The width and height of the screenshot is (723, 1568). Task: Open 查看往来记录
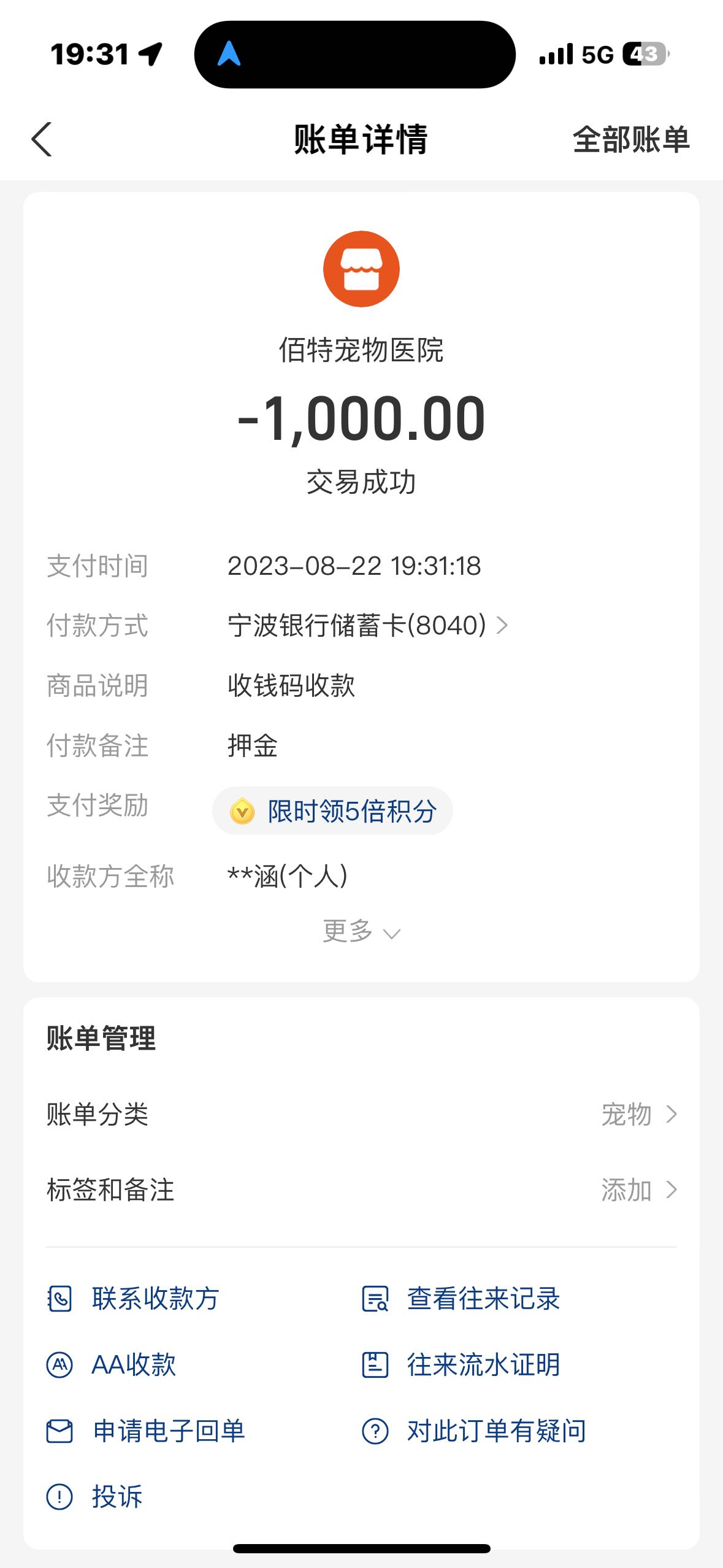click(x=461, y=1299)
